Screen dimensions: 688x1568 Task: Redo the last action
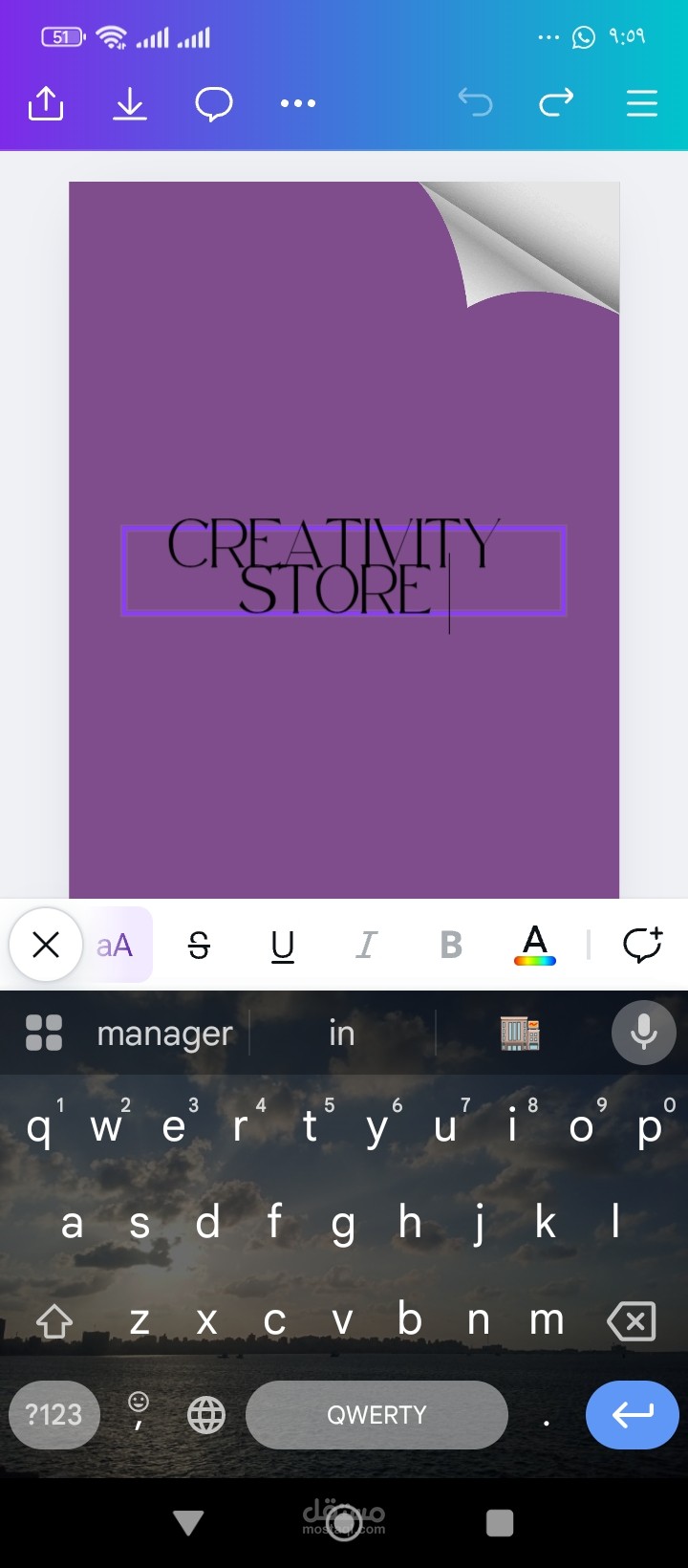[x=556, y=101]
